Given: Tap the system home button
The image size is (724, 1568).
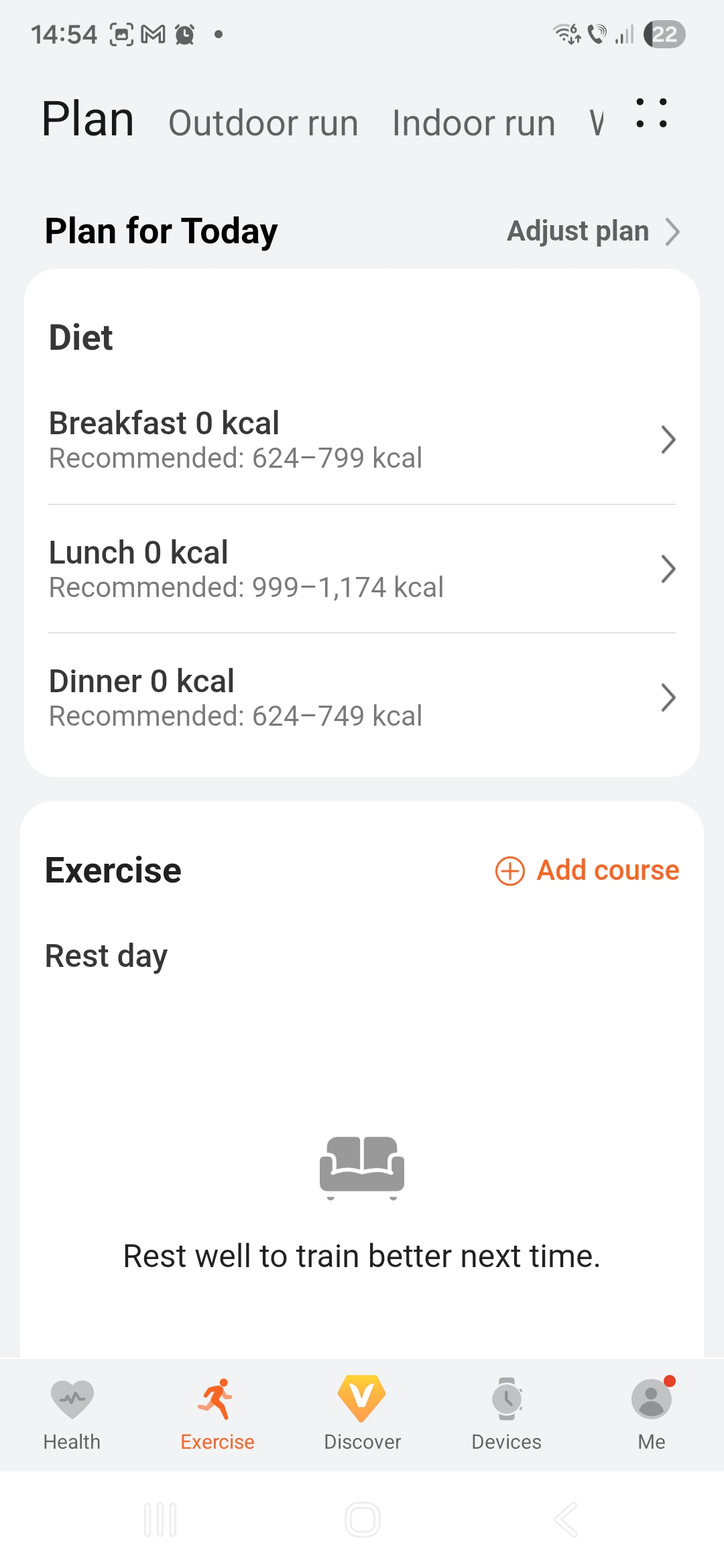Looking at the screenshot, I should [362, 1520].
